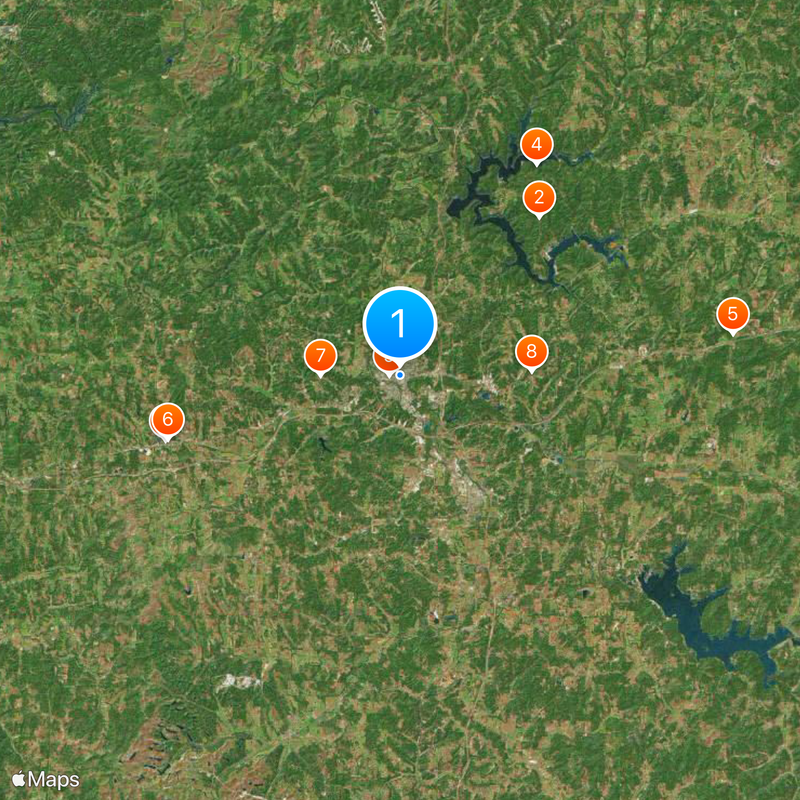The height and width of the screenshot is (800, 800).
Task: Select map pin number 5
Action: click(x=733, y=314)
